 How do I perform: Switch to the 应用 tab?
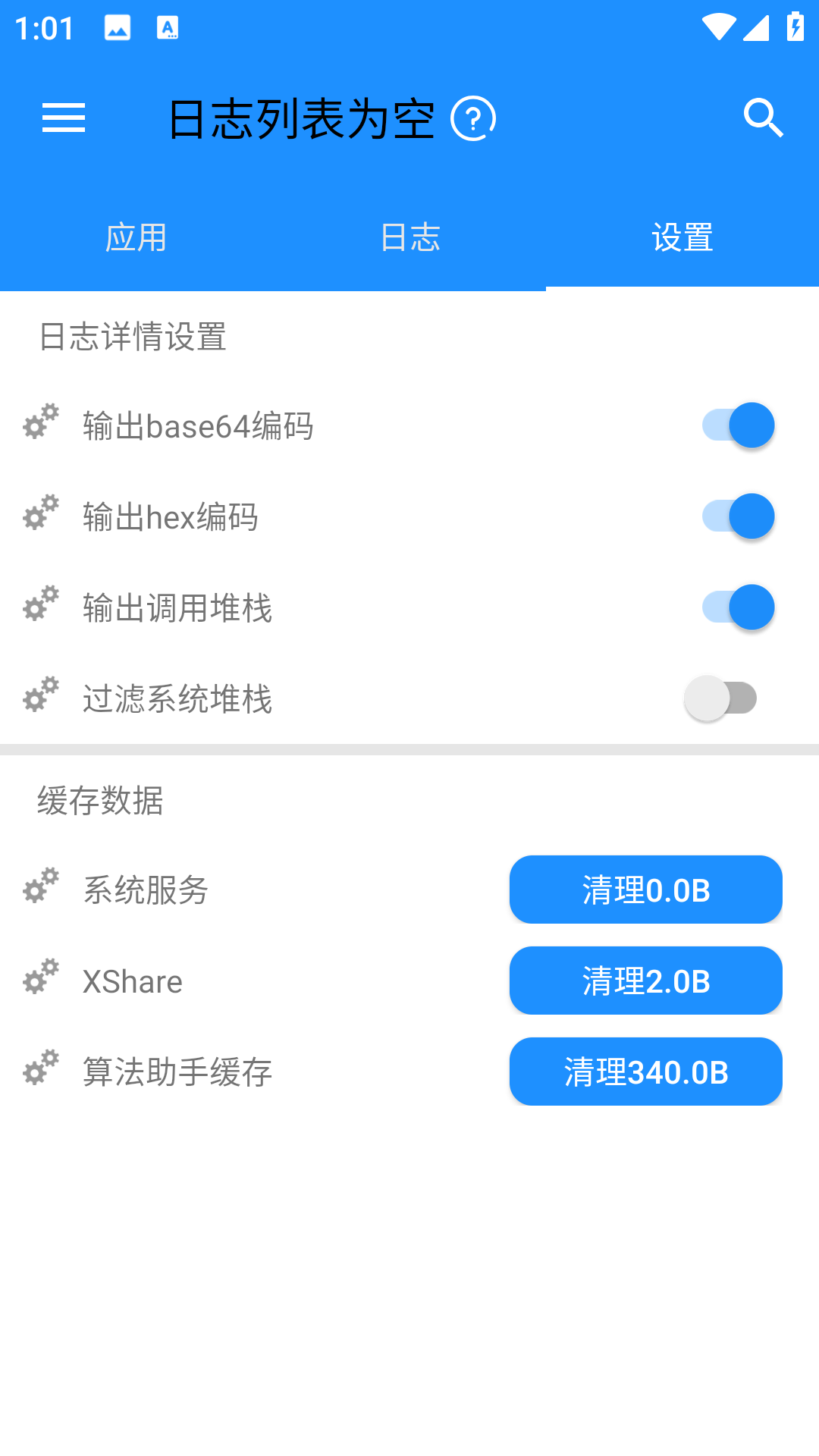(137, 238)
